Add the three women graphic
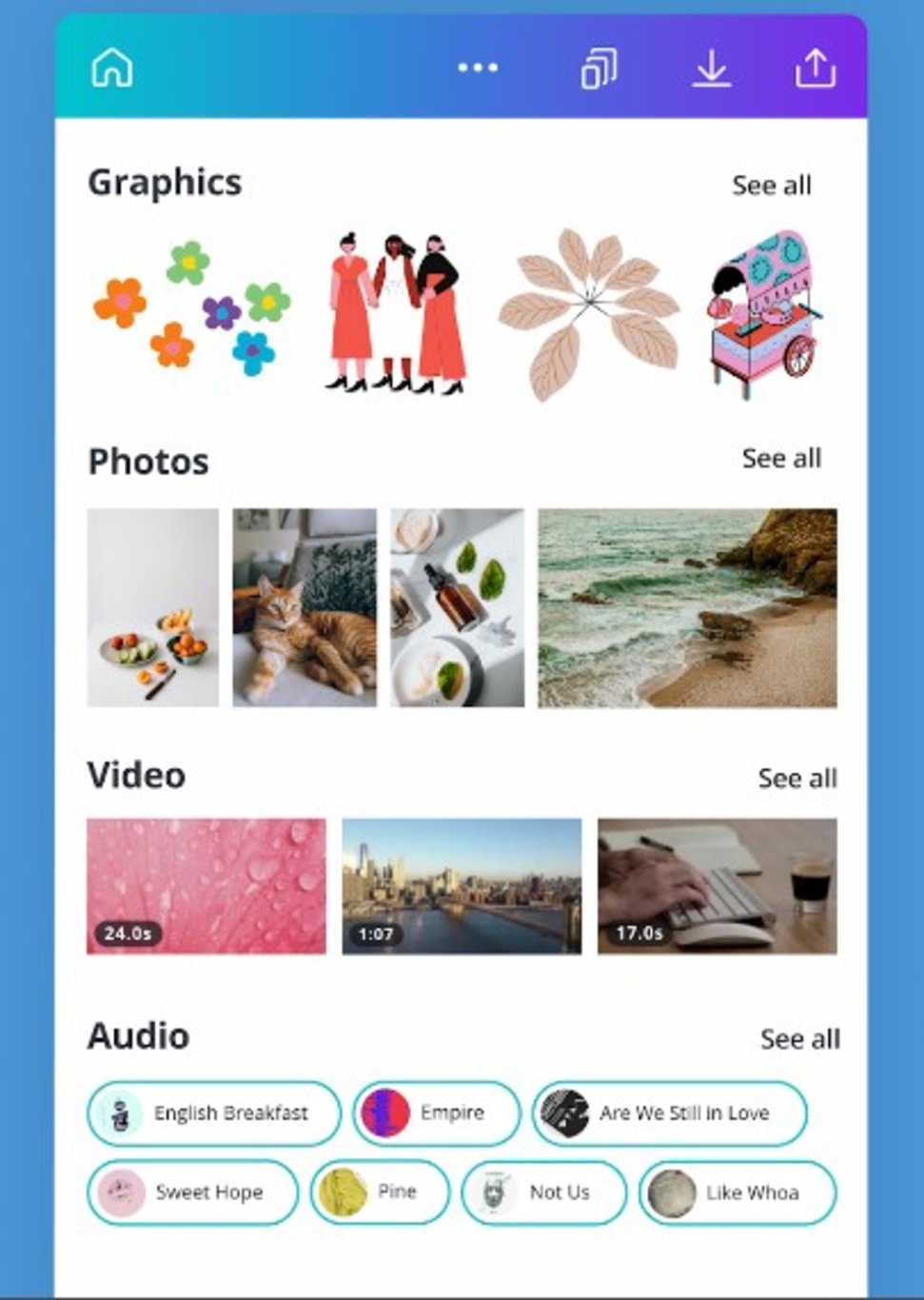The height and width of the screenshot is (1300, 924). (397, 314)
